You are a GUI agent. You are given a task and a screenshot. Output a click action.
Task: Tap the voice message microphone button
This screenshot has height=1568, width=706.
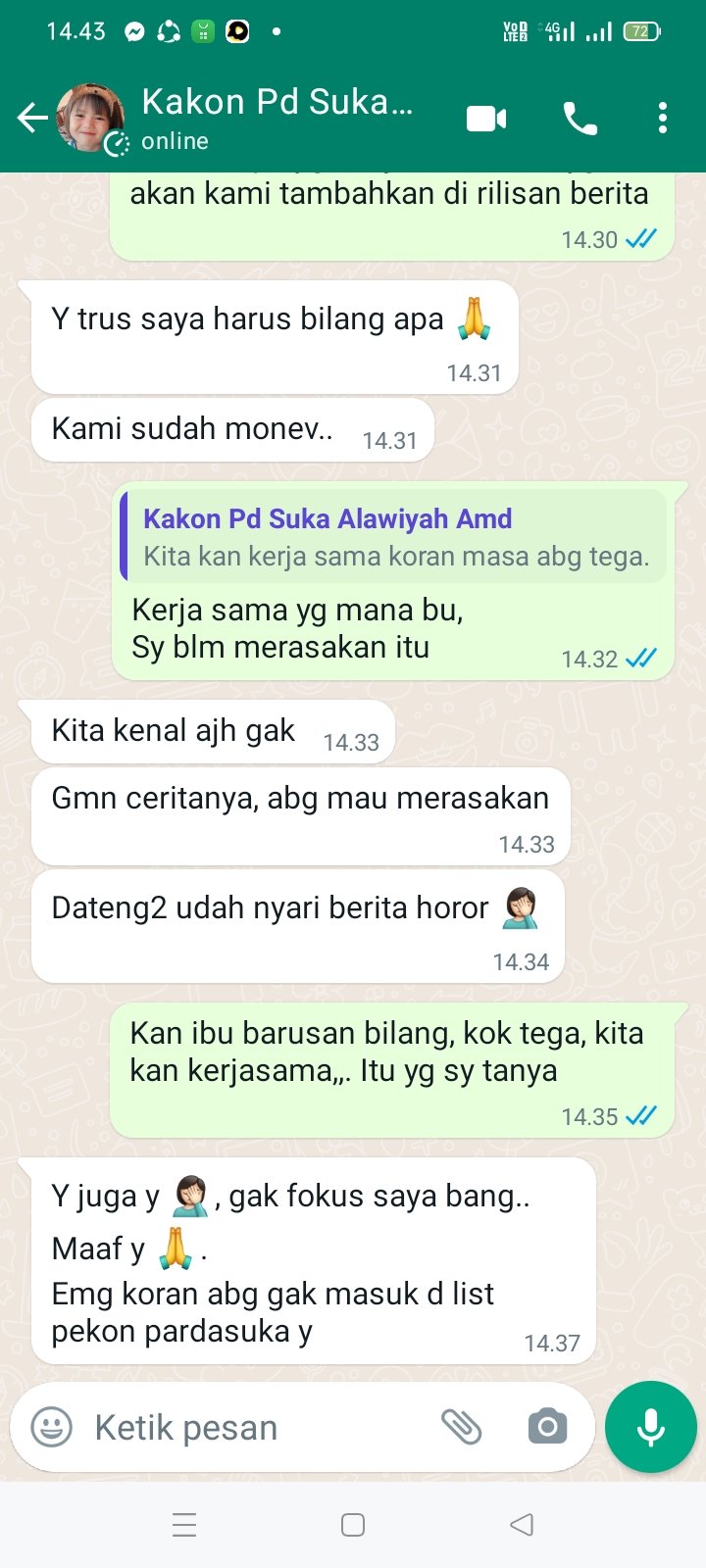pyautogui.click(x=650, y=1427)
